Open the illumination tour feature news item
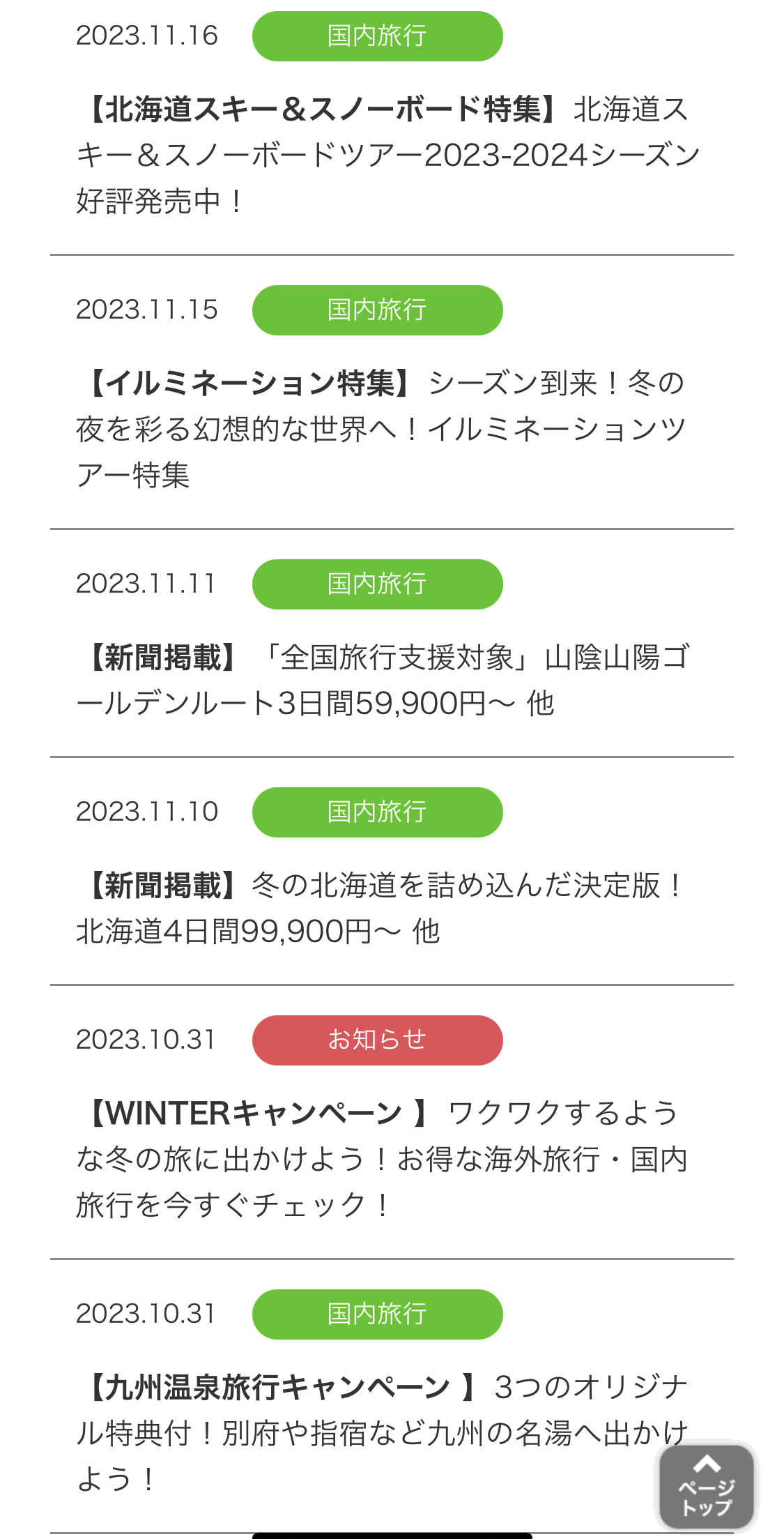Screen dimensions: 784x1539 point(382,429)
